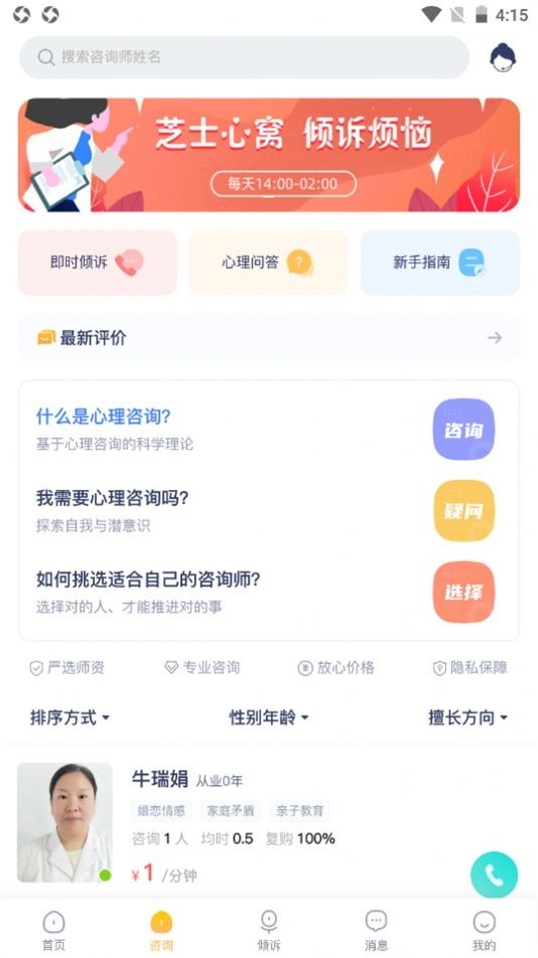Viewport: 538px width, 958px height.
Task: Expand the 性别年龄 filter dropdown
Action: click(269, 717)
